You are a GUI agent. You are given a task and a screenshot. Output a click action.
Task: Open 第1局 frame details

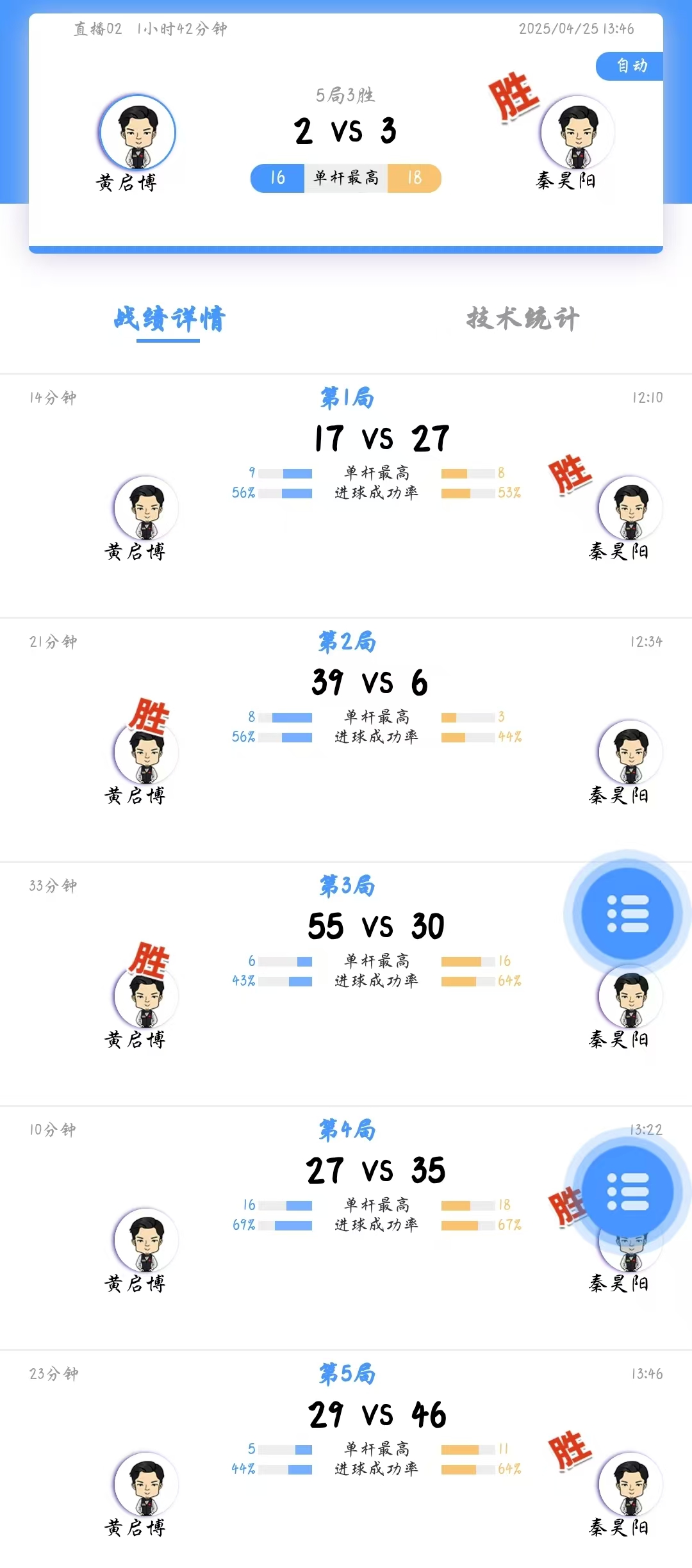click(x=347, y=398)
